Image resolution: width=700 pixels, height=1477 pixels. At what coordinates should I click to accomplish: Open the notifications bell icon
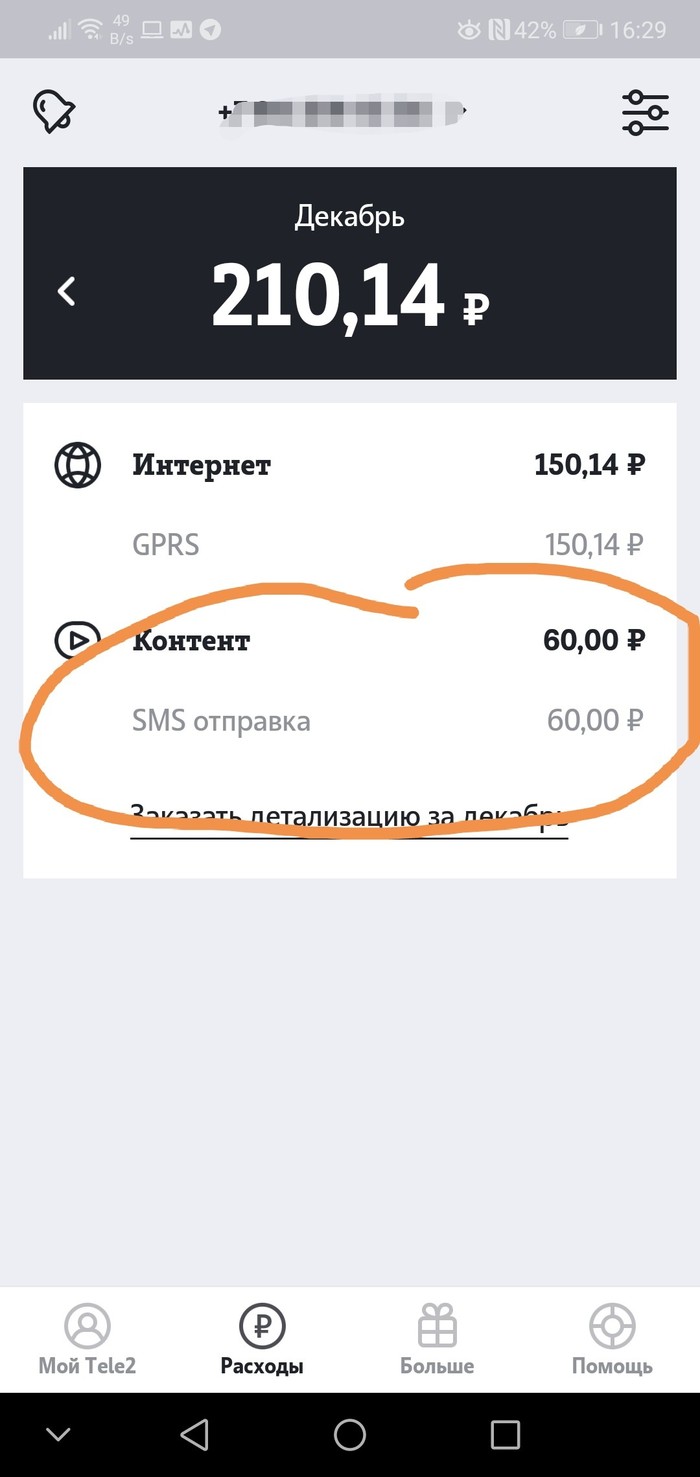pos(54,111)
